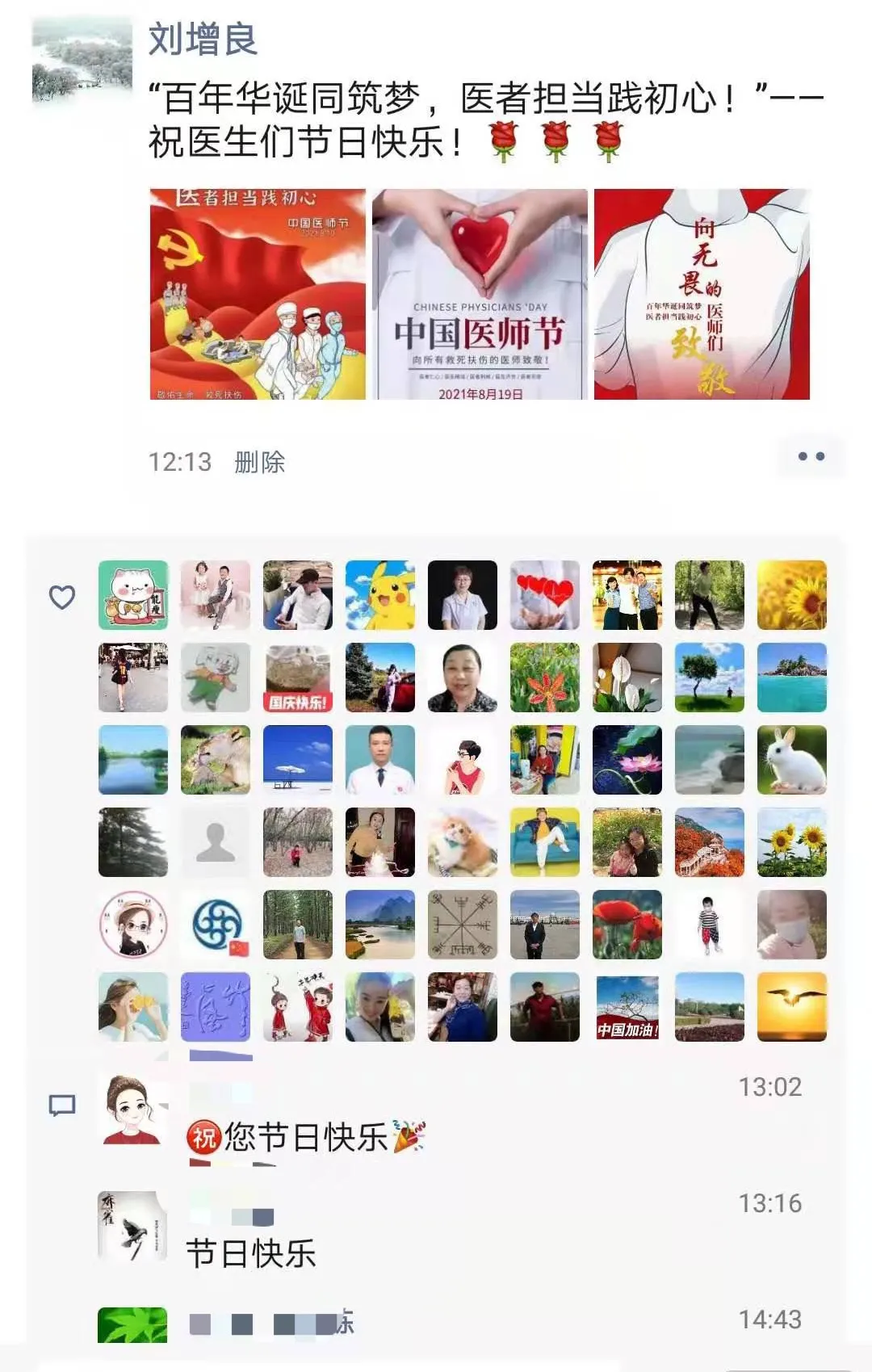This screenshot has width=872, height=1372.
Task: Open the red Party flag doctors image
Action: coord(258,294)
